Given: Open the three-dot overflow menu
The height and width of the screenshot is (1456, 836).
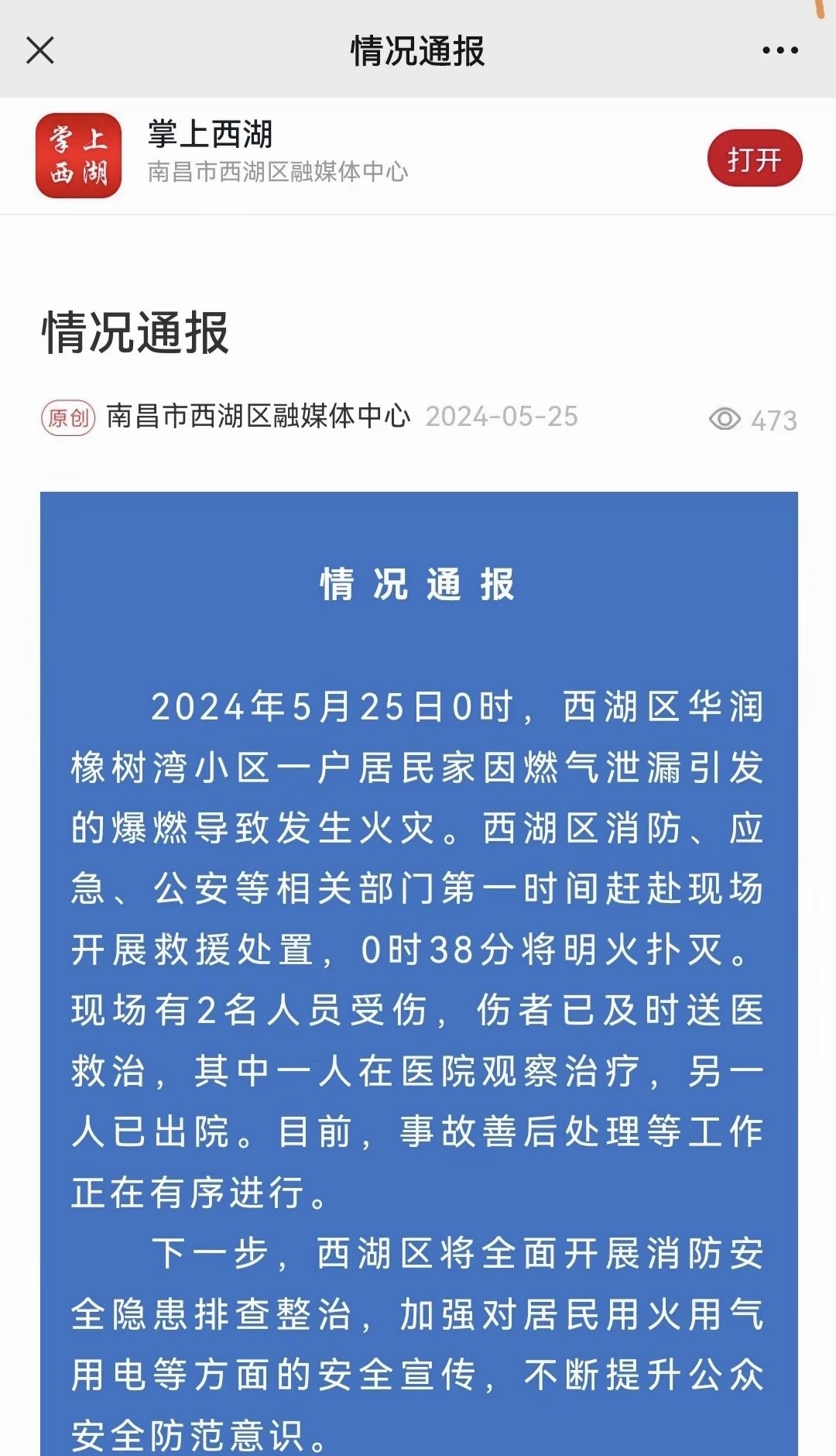Looking at the screenshot, I should coord(779,51).
